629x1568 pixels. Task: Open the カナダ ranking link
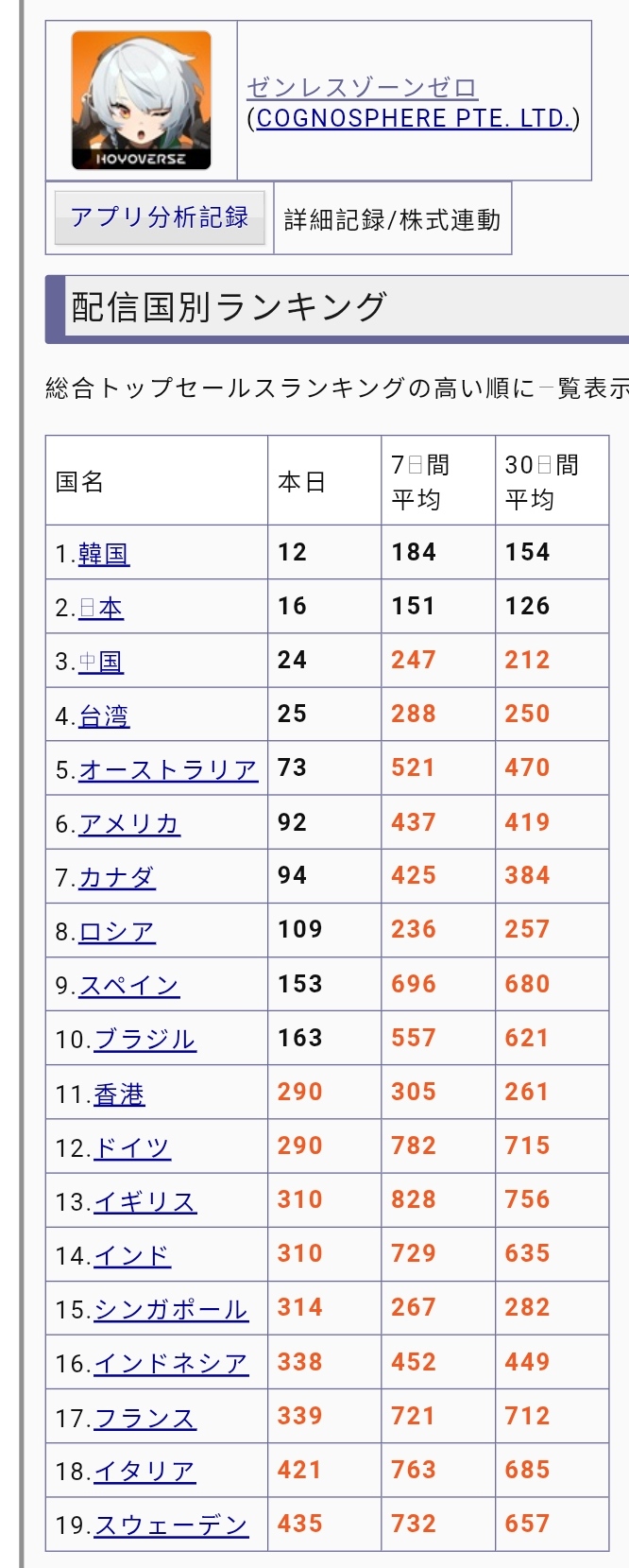pos(117,878)
